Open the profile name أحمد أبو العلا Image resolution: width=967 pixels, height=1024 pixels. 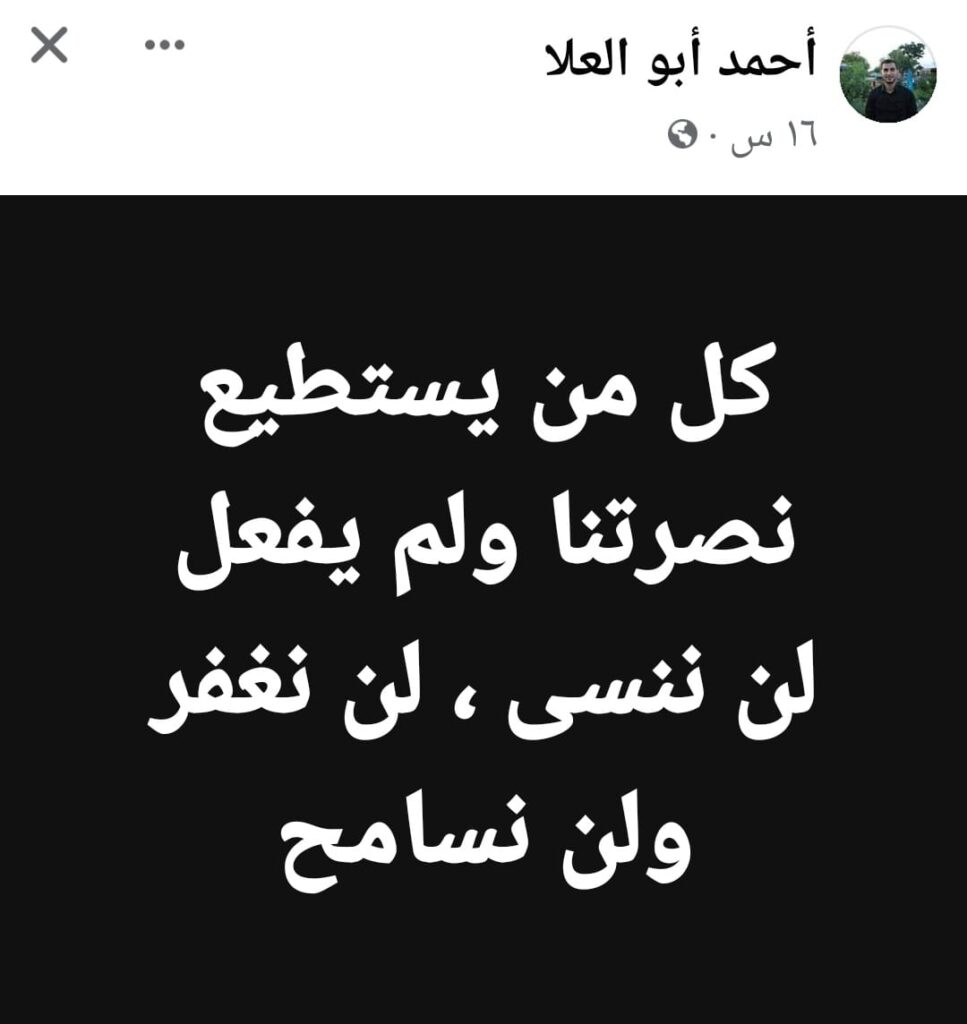[x=681, y=59]
